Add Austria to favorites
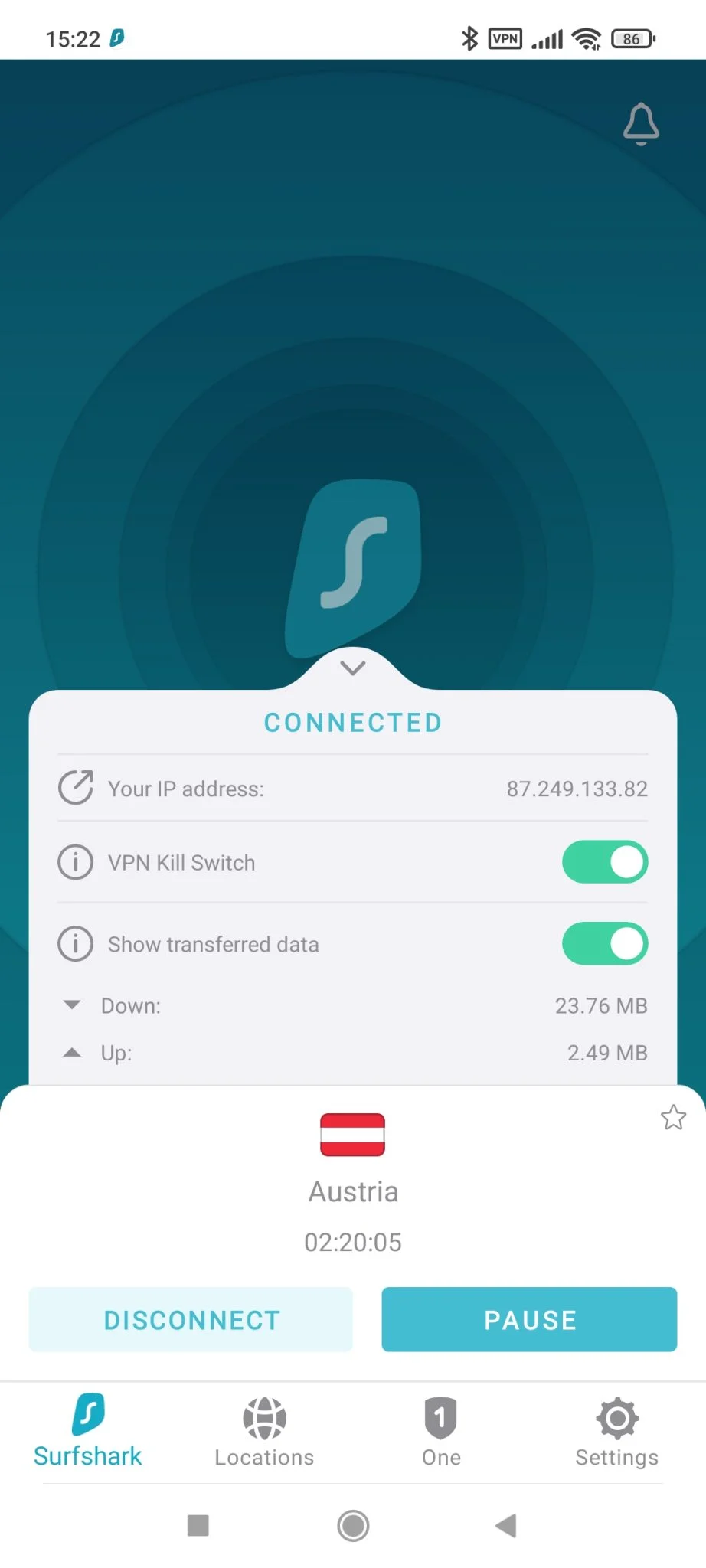 (x=673, y=1118)
